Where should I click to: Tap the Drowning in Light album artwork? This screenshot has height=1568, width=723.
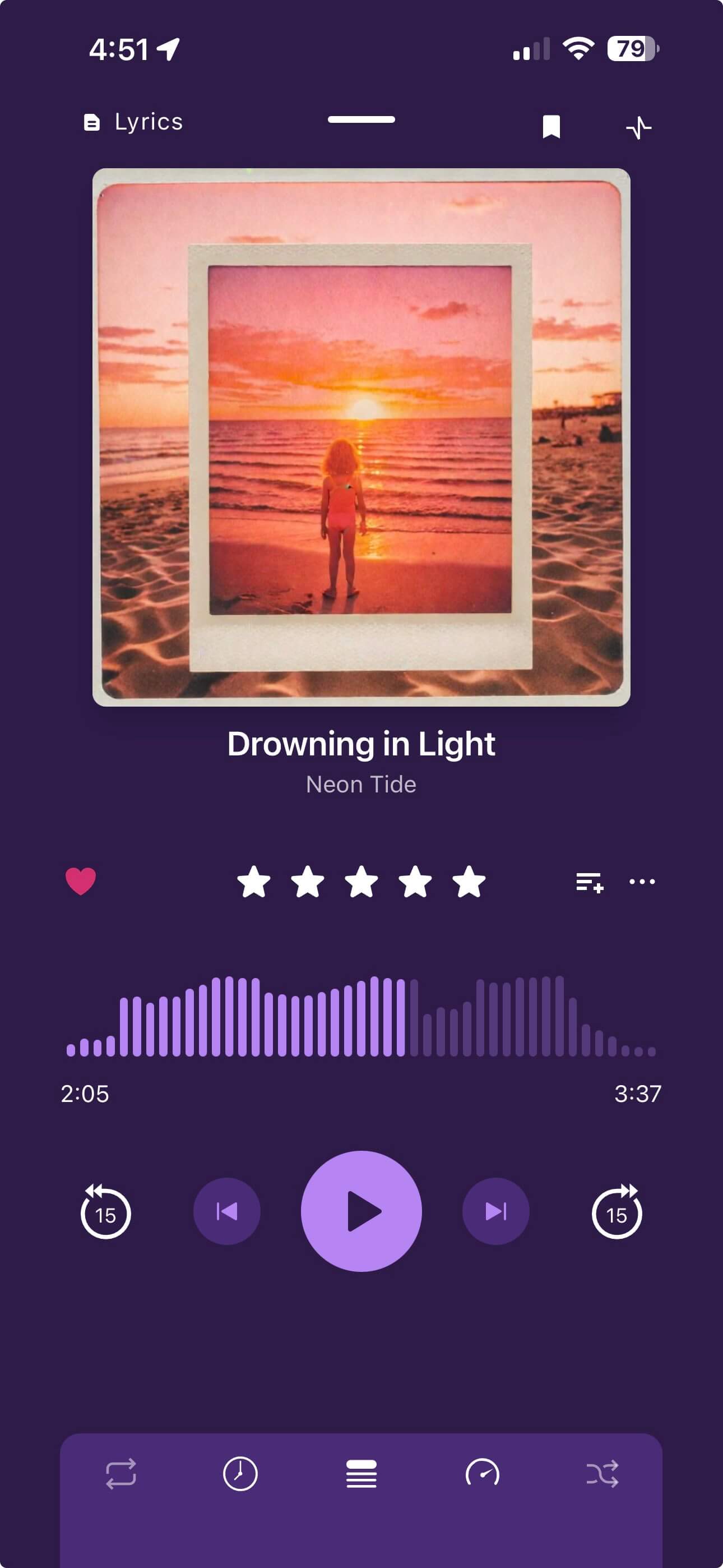[x=361, y=437]
